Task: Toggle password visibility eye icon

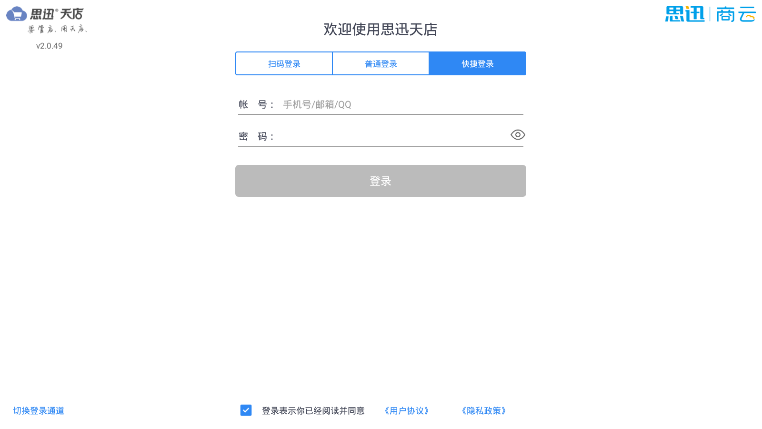Action: click(x=517, y=135)
